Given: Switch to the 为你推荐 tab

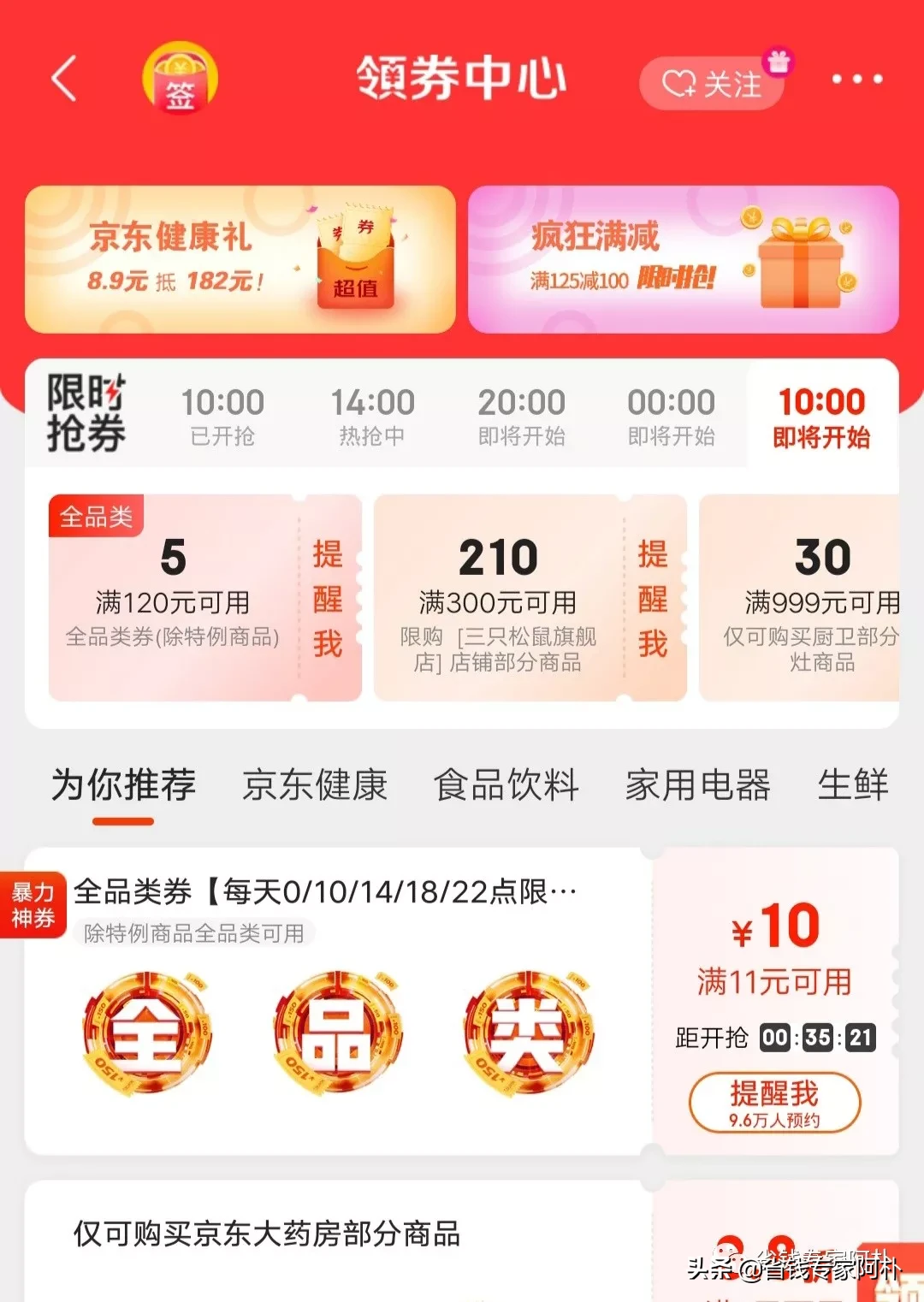Looking at the screenshot, I should pyautogui.click(x=123, y=784).
